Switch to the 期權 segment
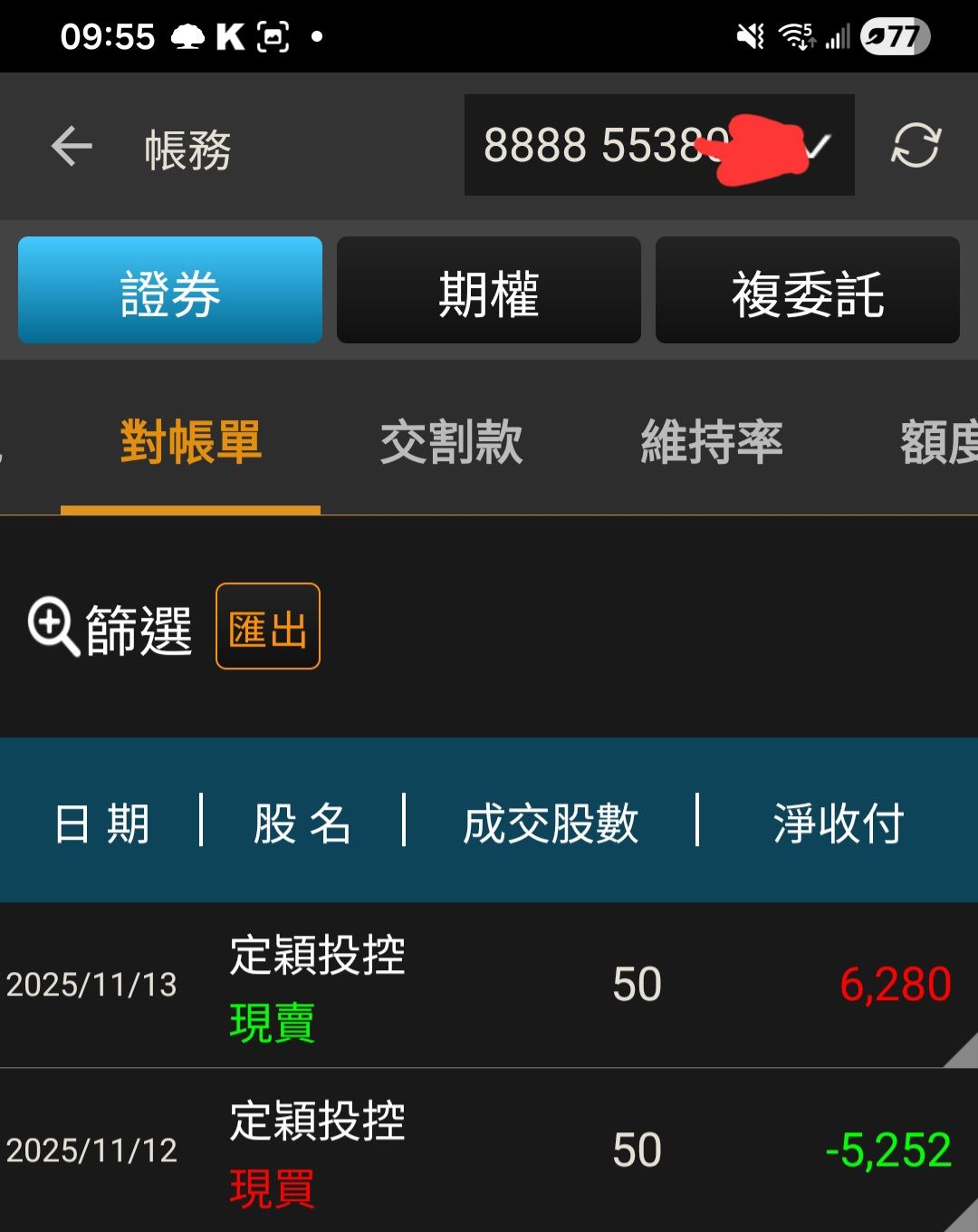Viewport: 978px width, 1232px height. pos(489,291)
